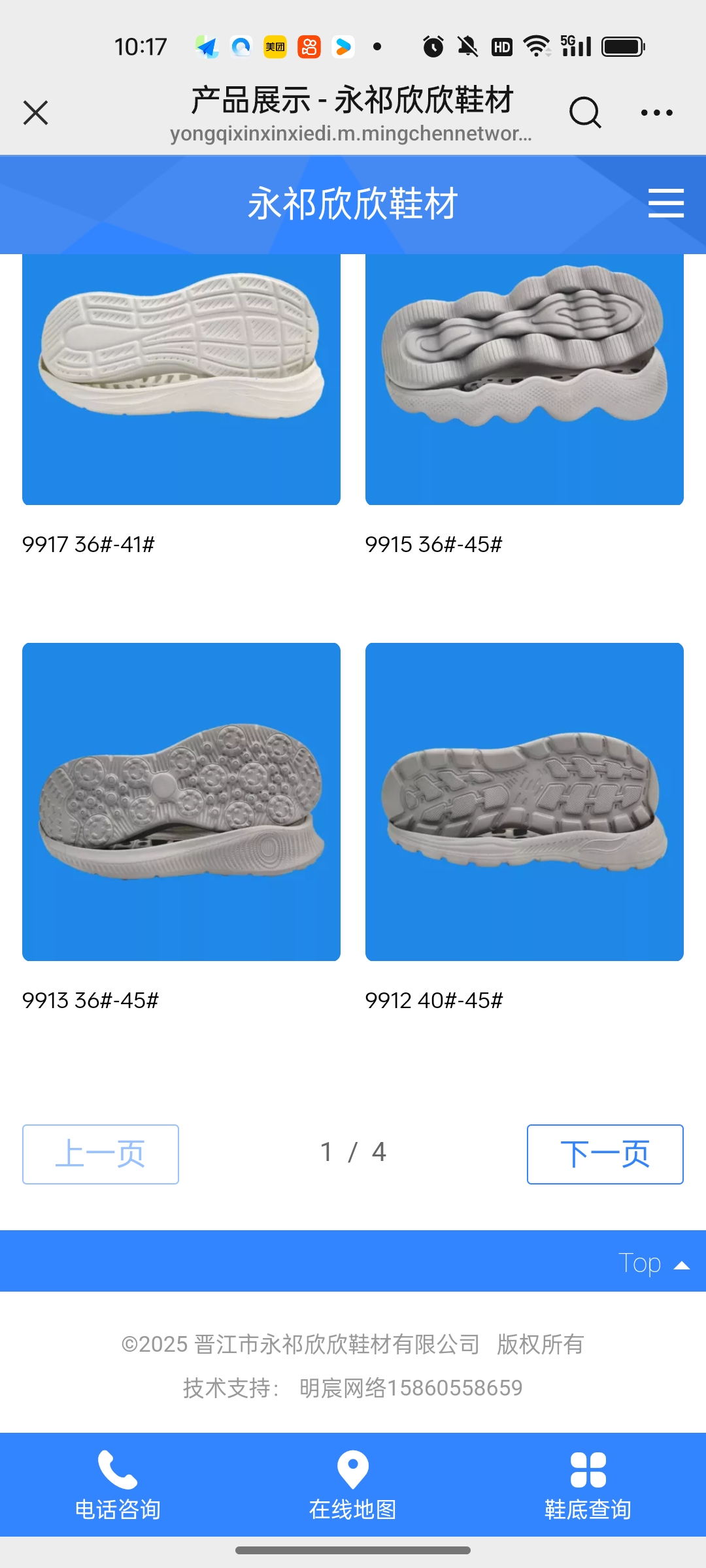
Task: Open the search icon in browser bar
Action: [x=584, y=112]
